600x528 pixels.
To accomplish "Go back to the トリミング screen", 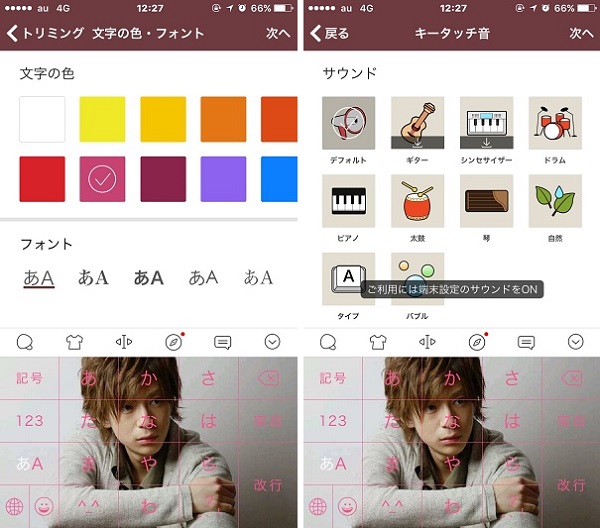I will coord(45,33).
